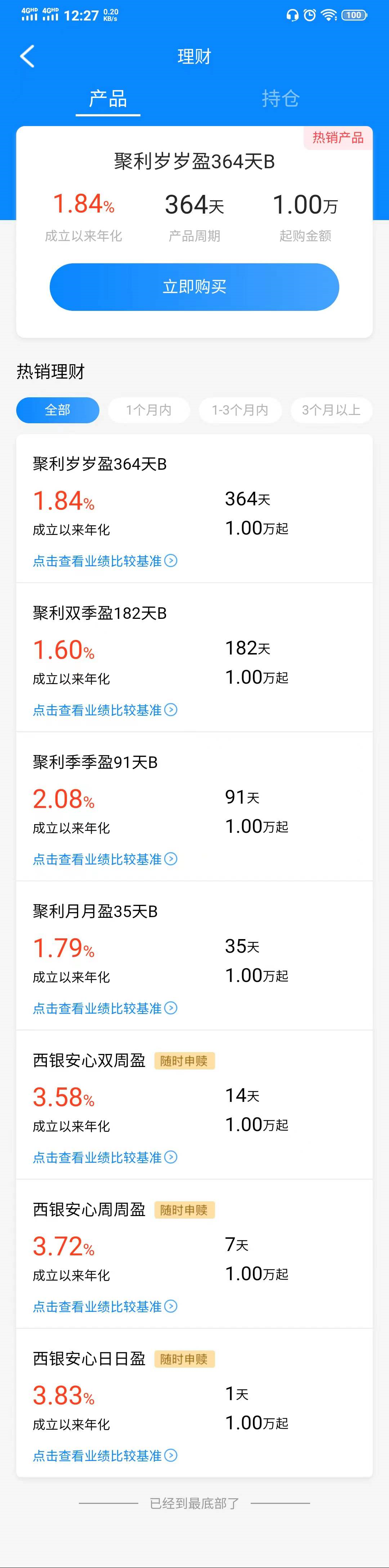This screenshot has height=1568, width=389.
Task: Open the 聚利季季盈91天B product
Action: tap(95, 763)
